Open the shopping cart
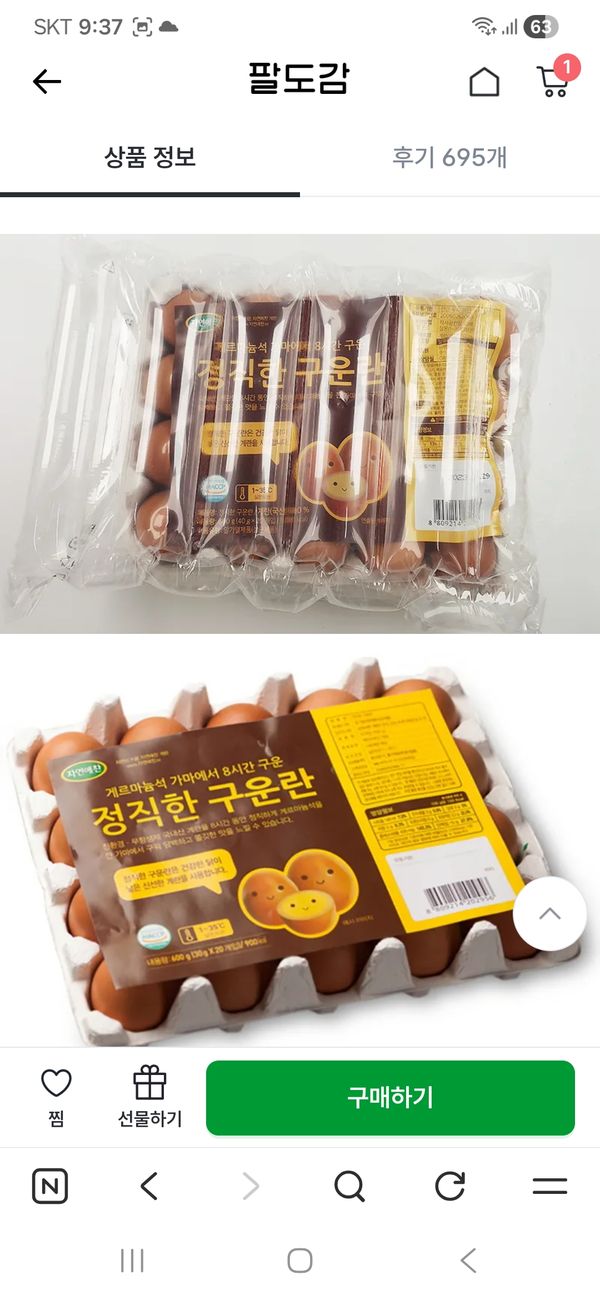The image size is (600, 1300). (553, 81)
